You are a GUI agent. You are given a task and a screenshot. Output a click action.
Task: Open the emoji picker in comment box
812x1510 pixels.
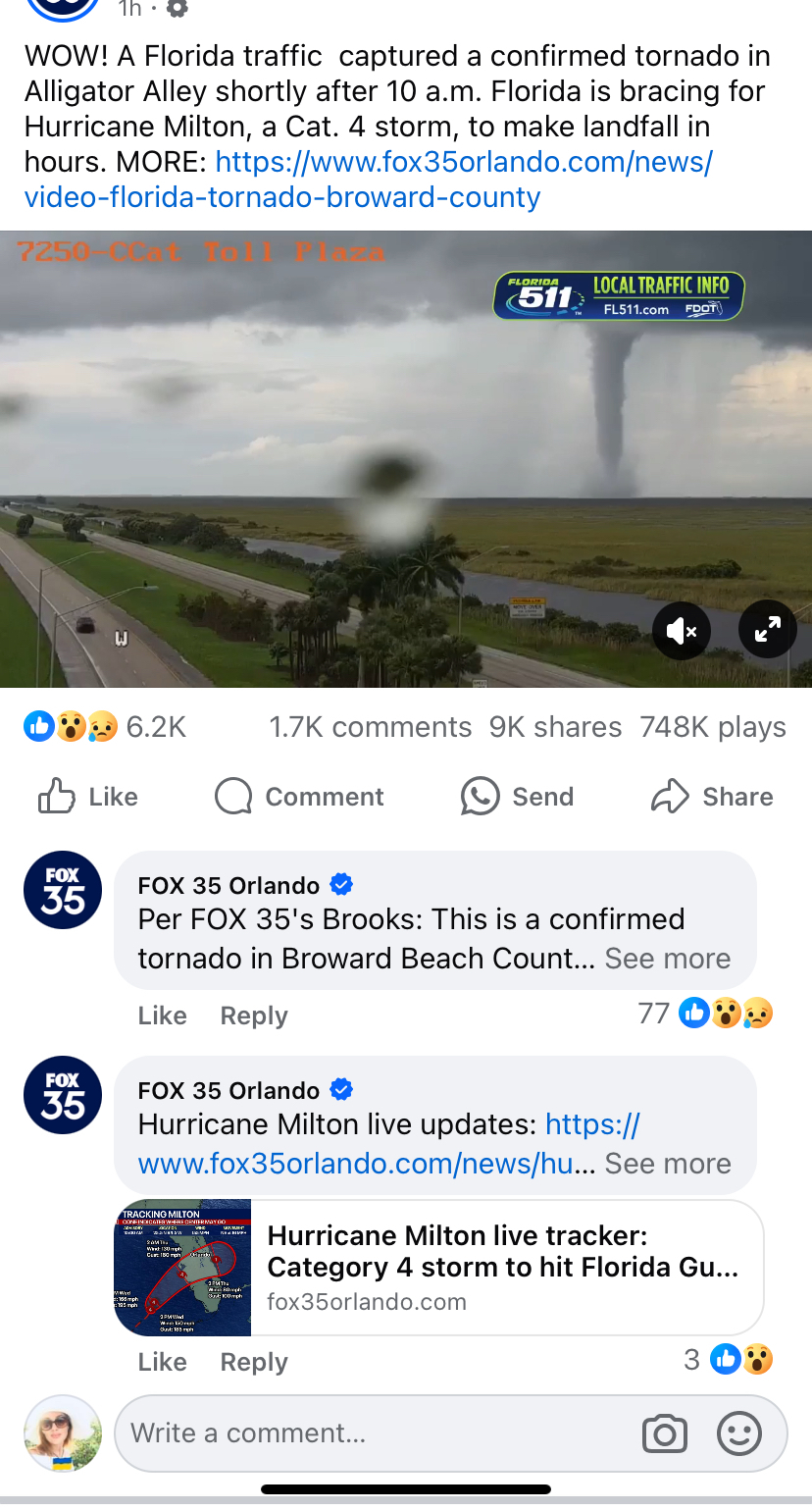click(739, 1434)
